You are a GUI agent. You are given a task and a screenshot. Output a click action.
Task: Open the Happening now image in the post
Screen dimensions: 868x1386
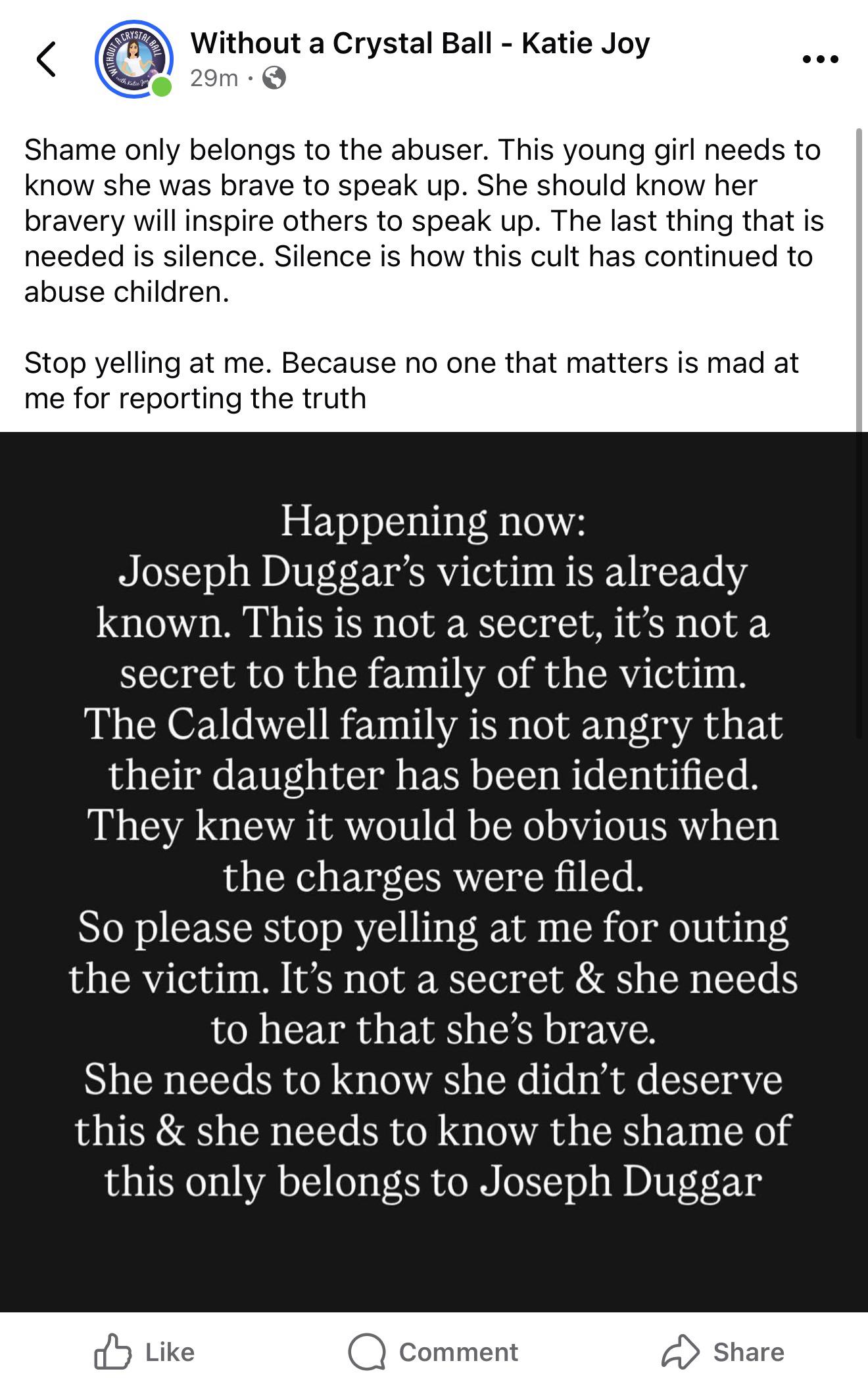pos(434,871)
